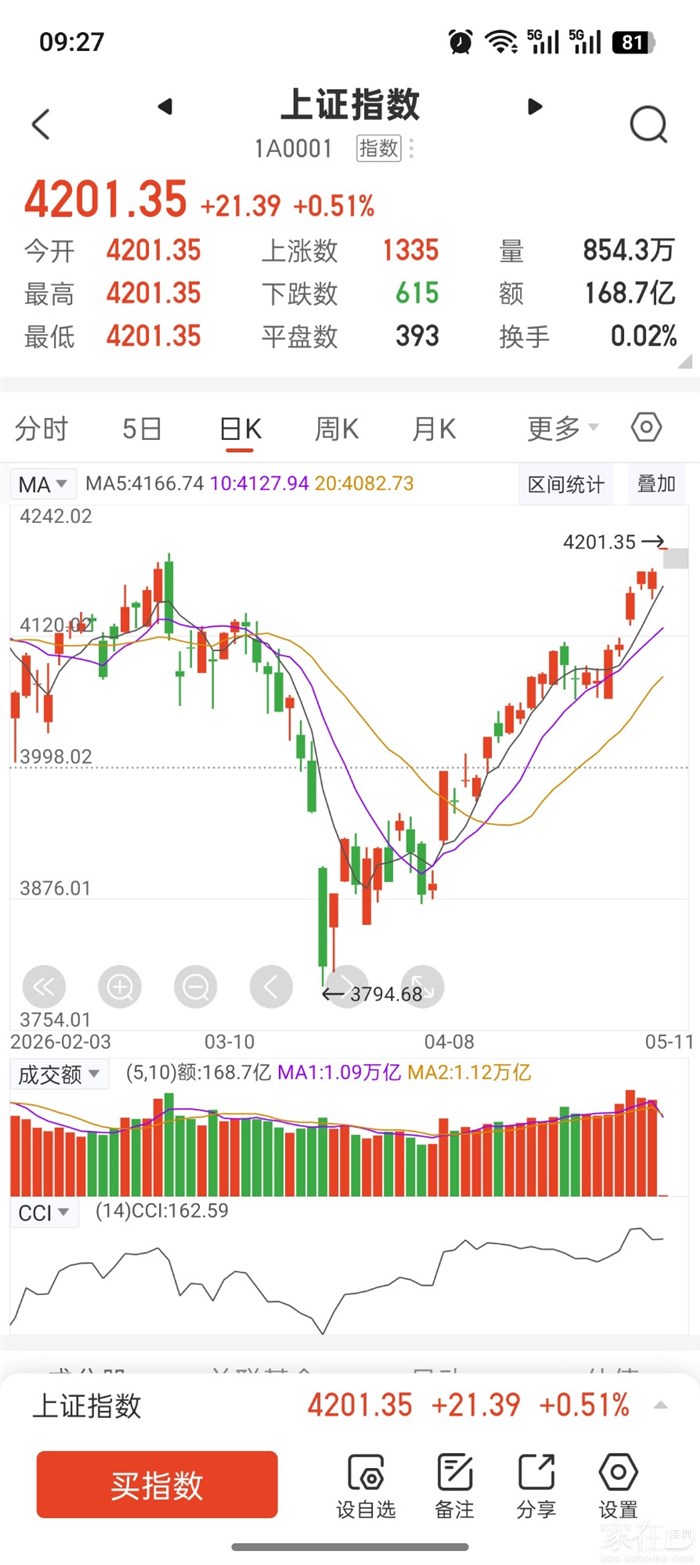Open the 月K tab
The height and width of the screenshot is (1565, 700).
tap(434, 429)
